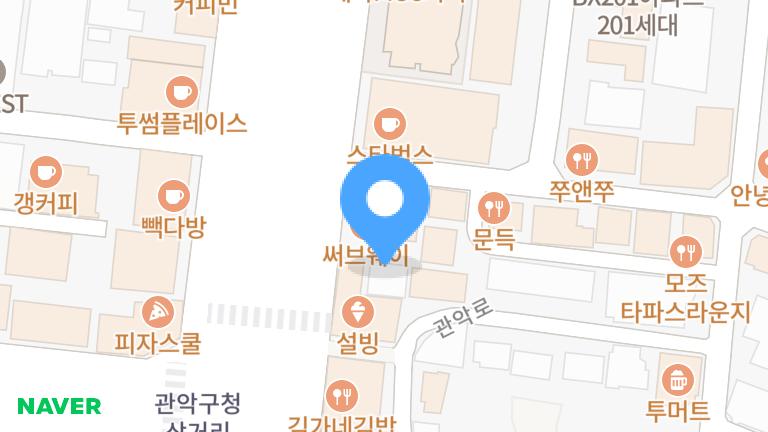Open the 쭈앤쭈 restaurant marker
This screenshot has width=768, height=432.
tap(581, 159)
